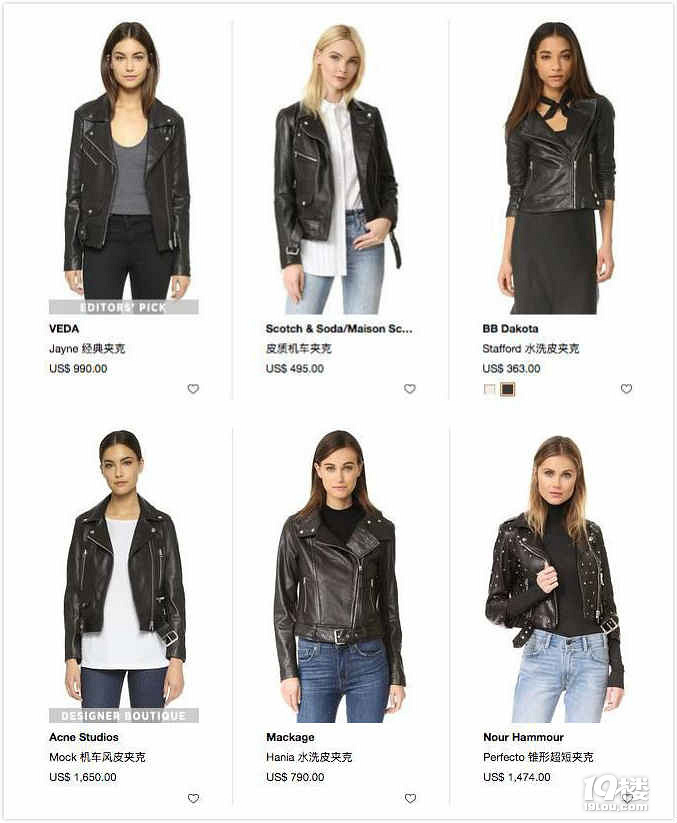Open the BB Dakota Stafford jacket page
Image resolution: width=677 pixels, height=823 pixels.
(x=558, y=170)
